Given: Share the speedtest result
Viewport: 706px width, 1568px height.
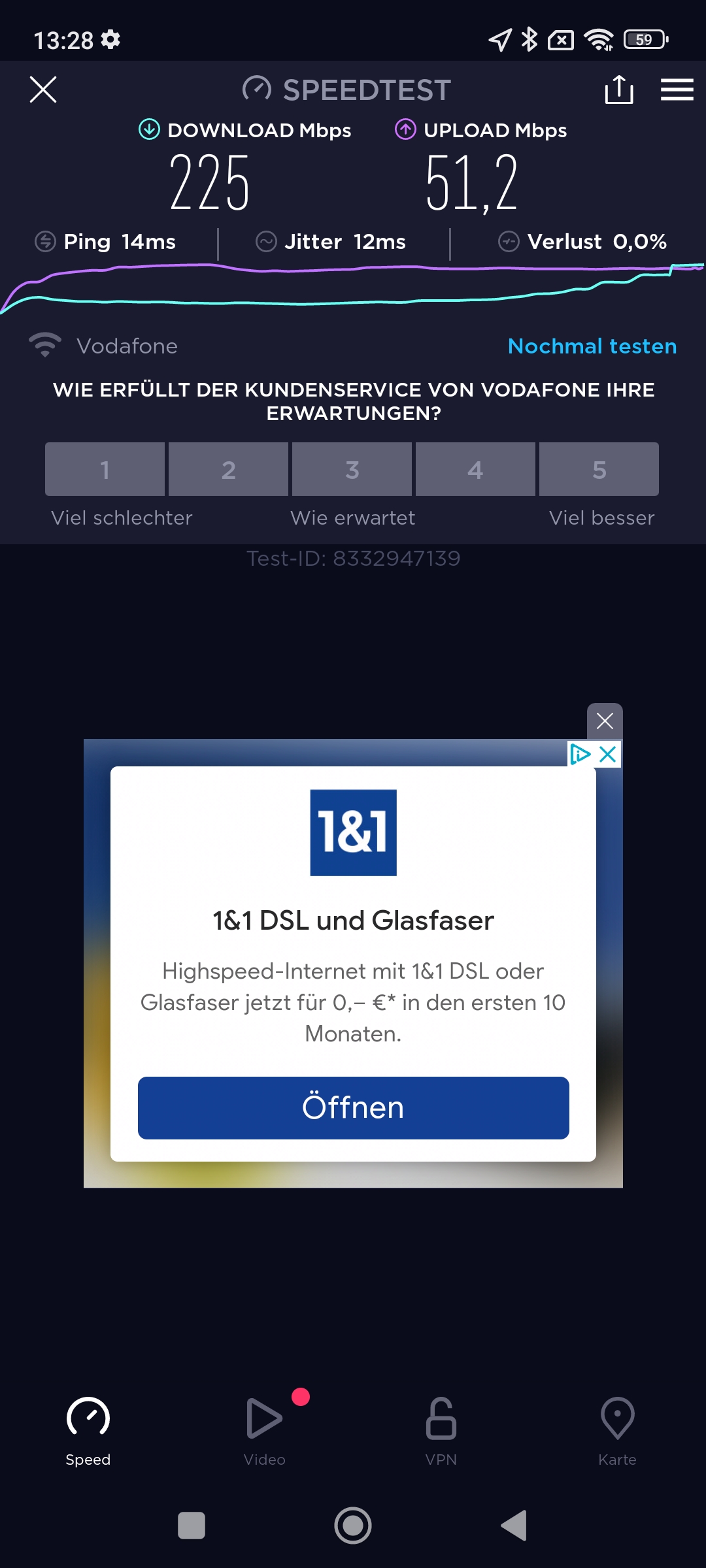Looking at the screenshot, I should (x=619, y=90).
